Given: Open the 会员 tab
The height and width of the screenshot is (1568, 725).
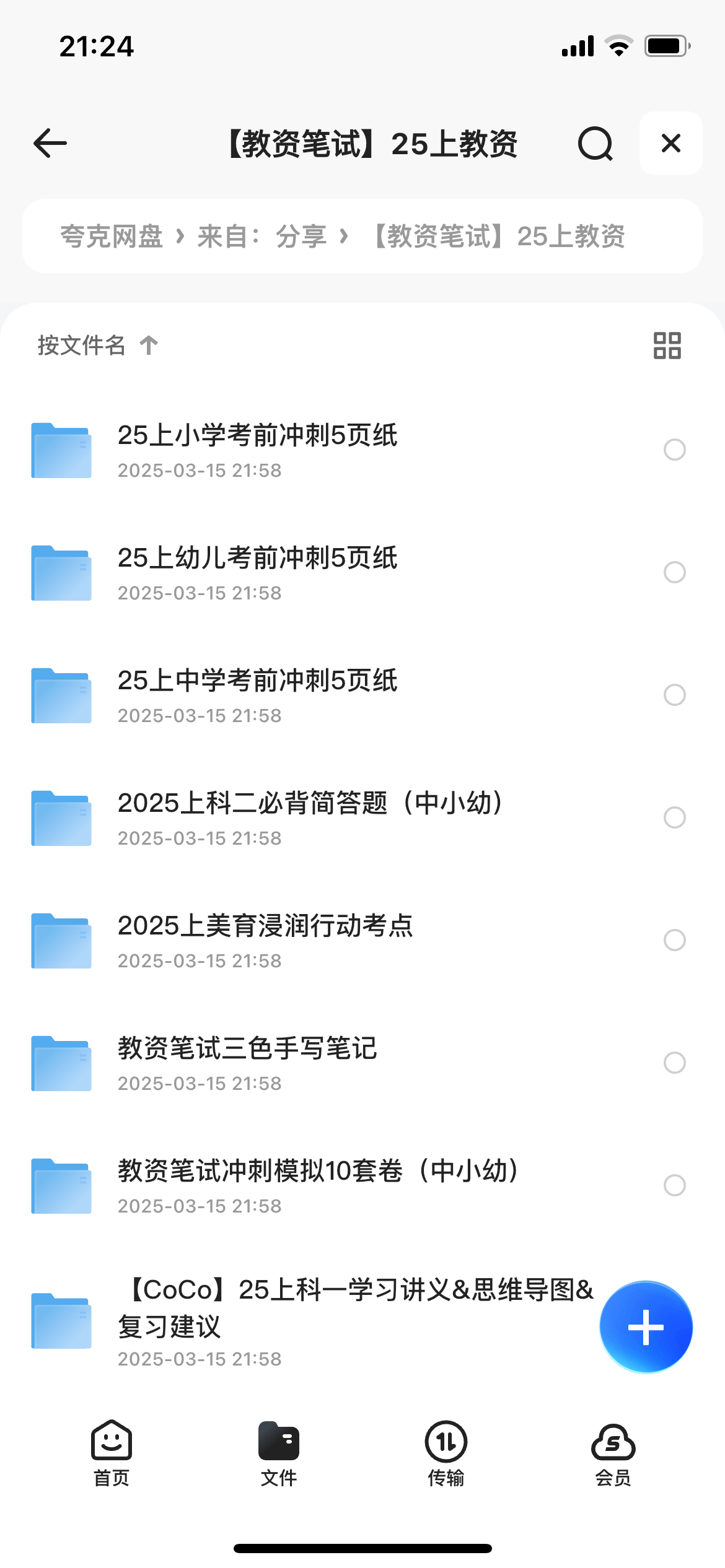Looking at the screenshot, I should pyautogui.click(x=613, y=1453).
